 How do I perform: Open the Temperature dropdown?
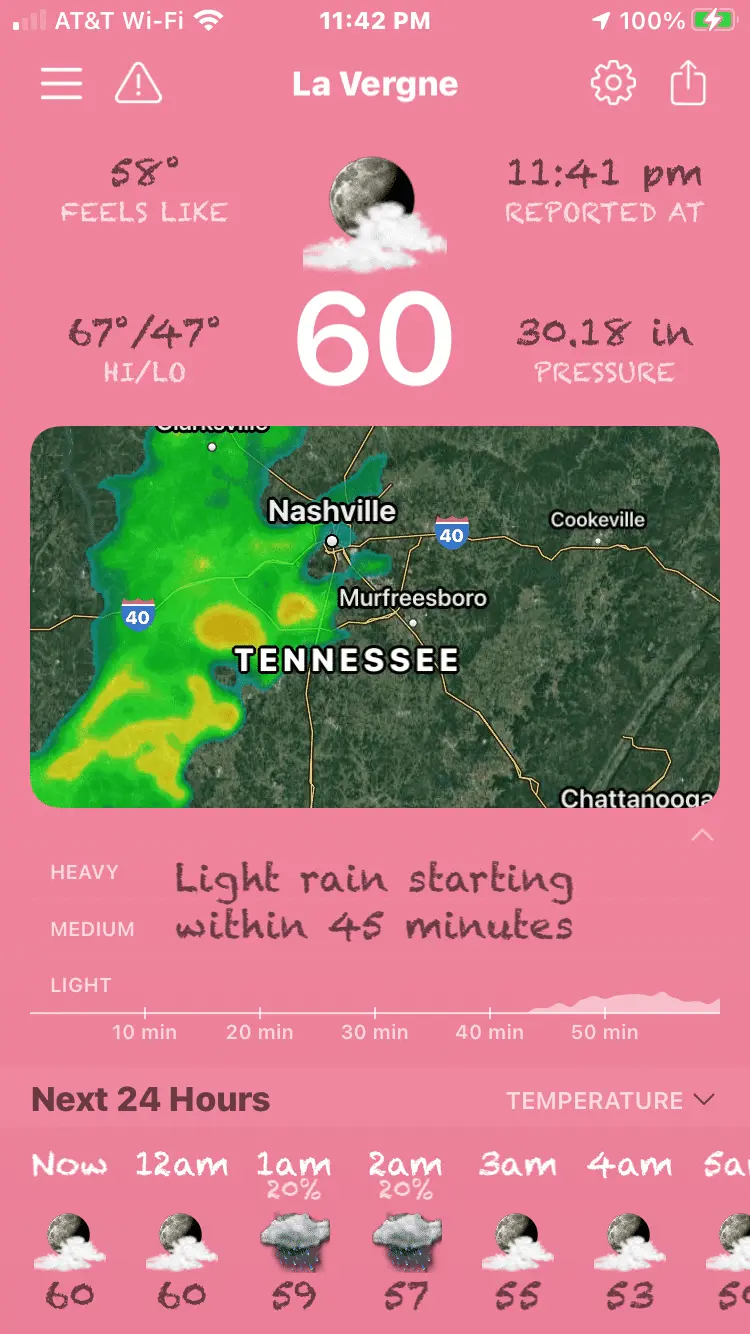pyautogui.click(x=610, y=1101)
